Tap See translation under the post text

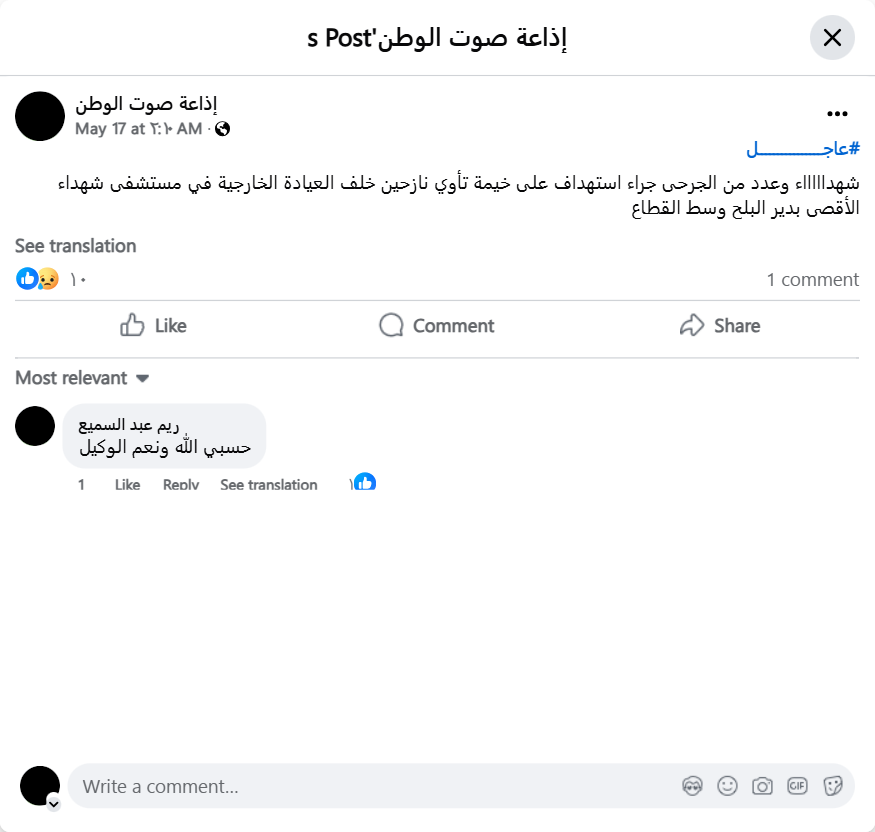[x=75, y=246]
